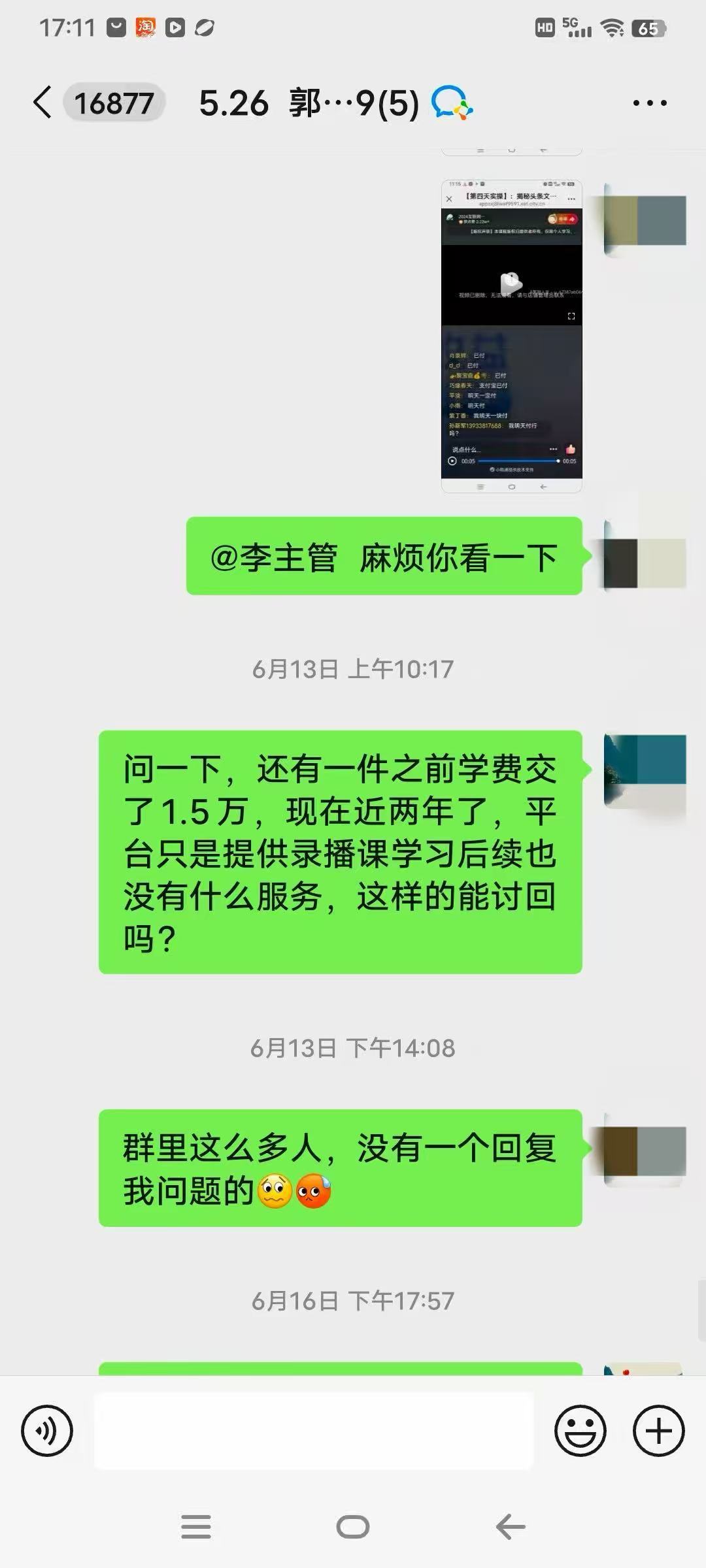The height and width of the screenshot is (1568, 706).
Task: Open the group chat overflow menu
Action: point(650,103)
